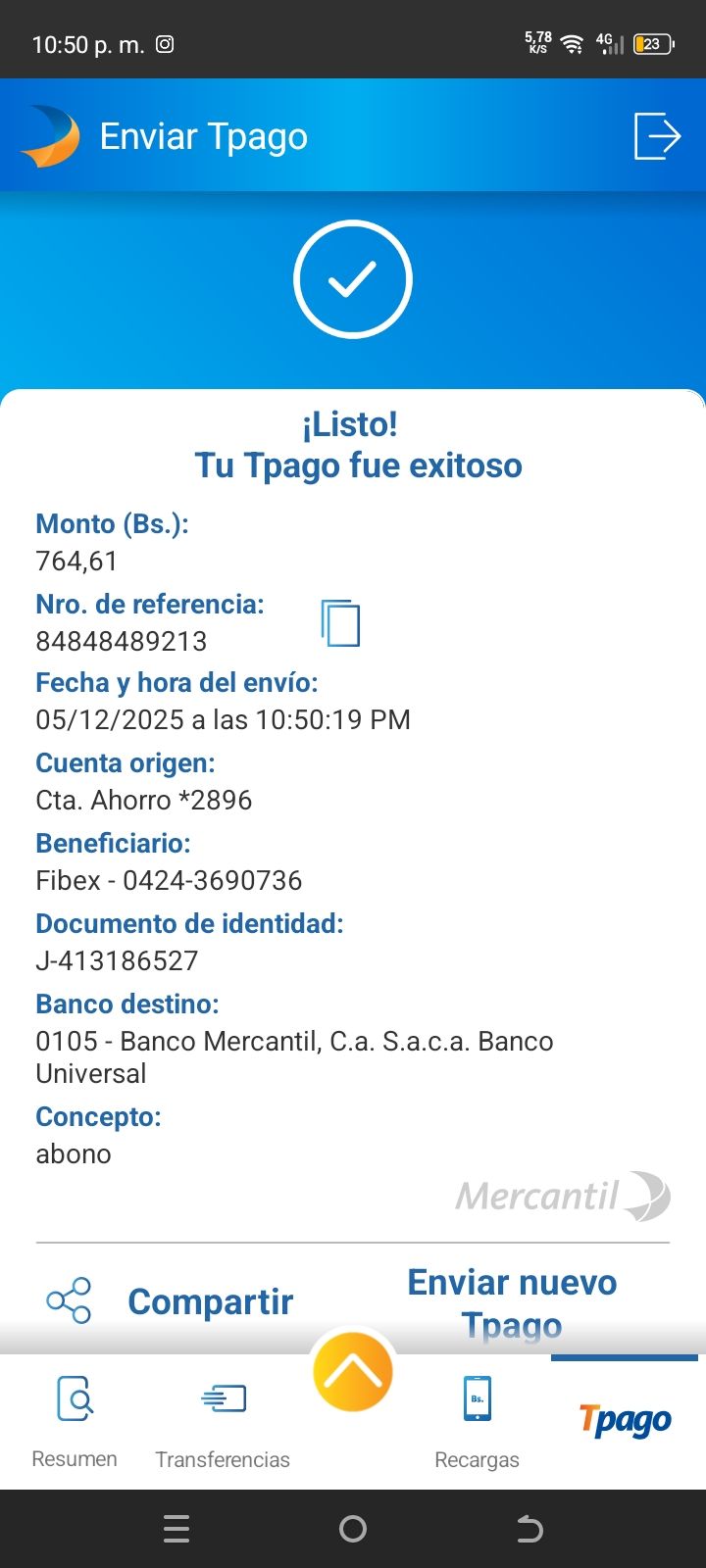Tap the logout icon in the header
This screenshot has width=706, height=1568.
click(x=657, y=135)
